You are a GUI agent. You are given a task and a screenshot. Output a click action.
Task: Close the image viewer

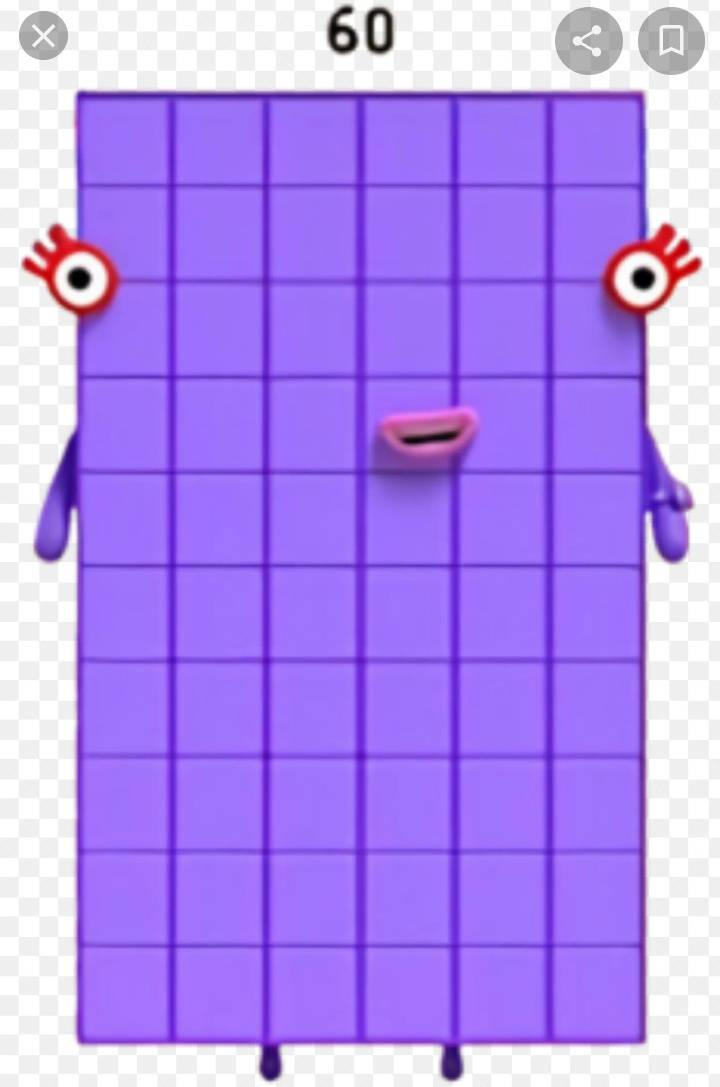(43, 38)
